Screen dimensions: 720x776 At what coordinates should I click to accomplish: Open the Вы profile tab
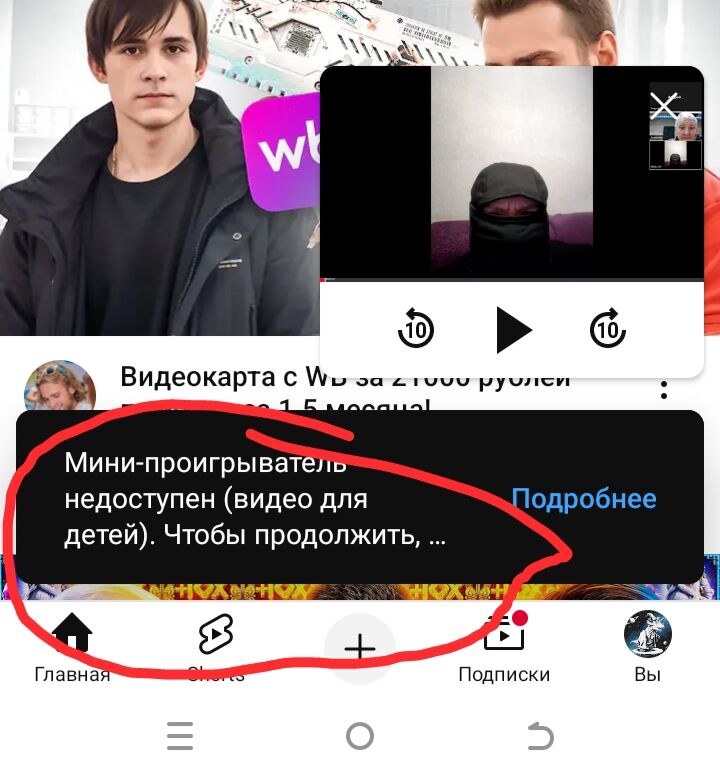648,648
